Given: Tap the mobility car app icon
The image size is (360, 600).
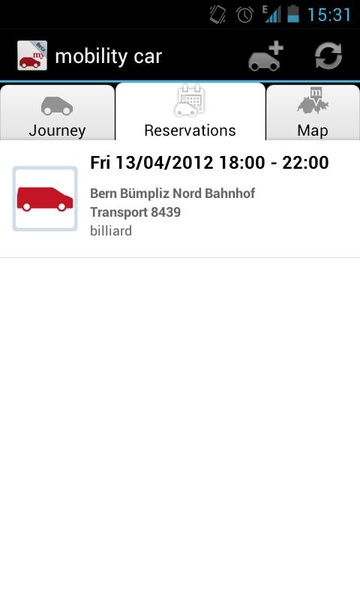Looking at the screenshot, I should [x=32, y=56].
